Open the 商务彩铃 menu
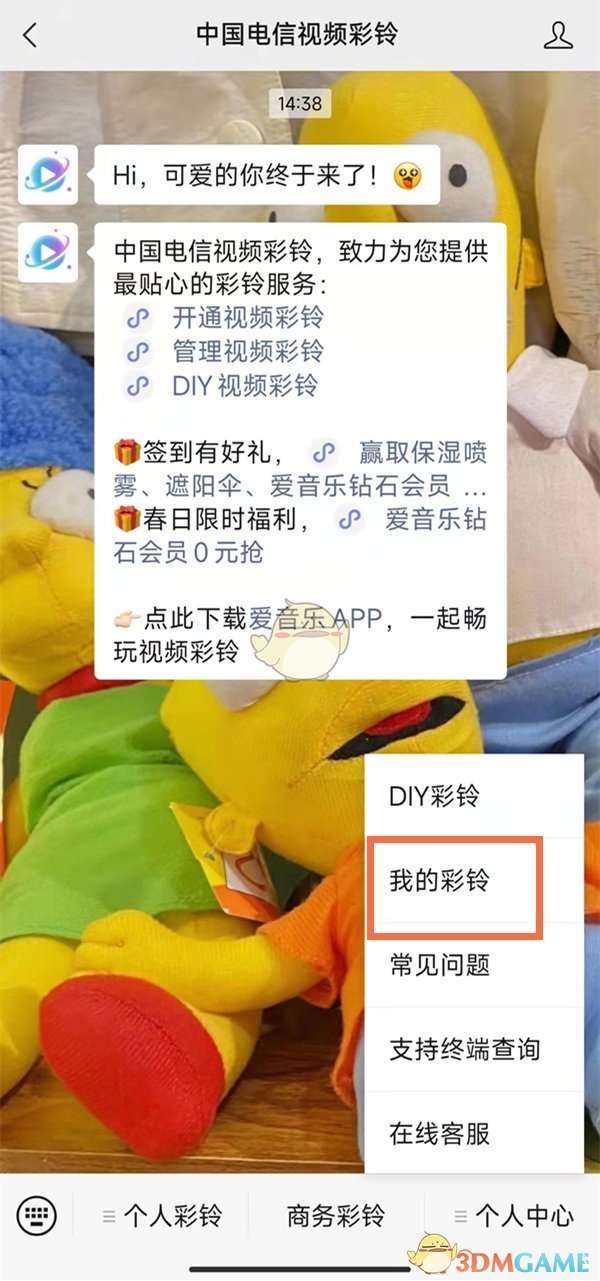 (335, 1216)
